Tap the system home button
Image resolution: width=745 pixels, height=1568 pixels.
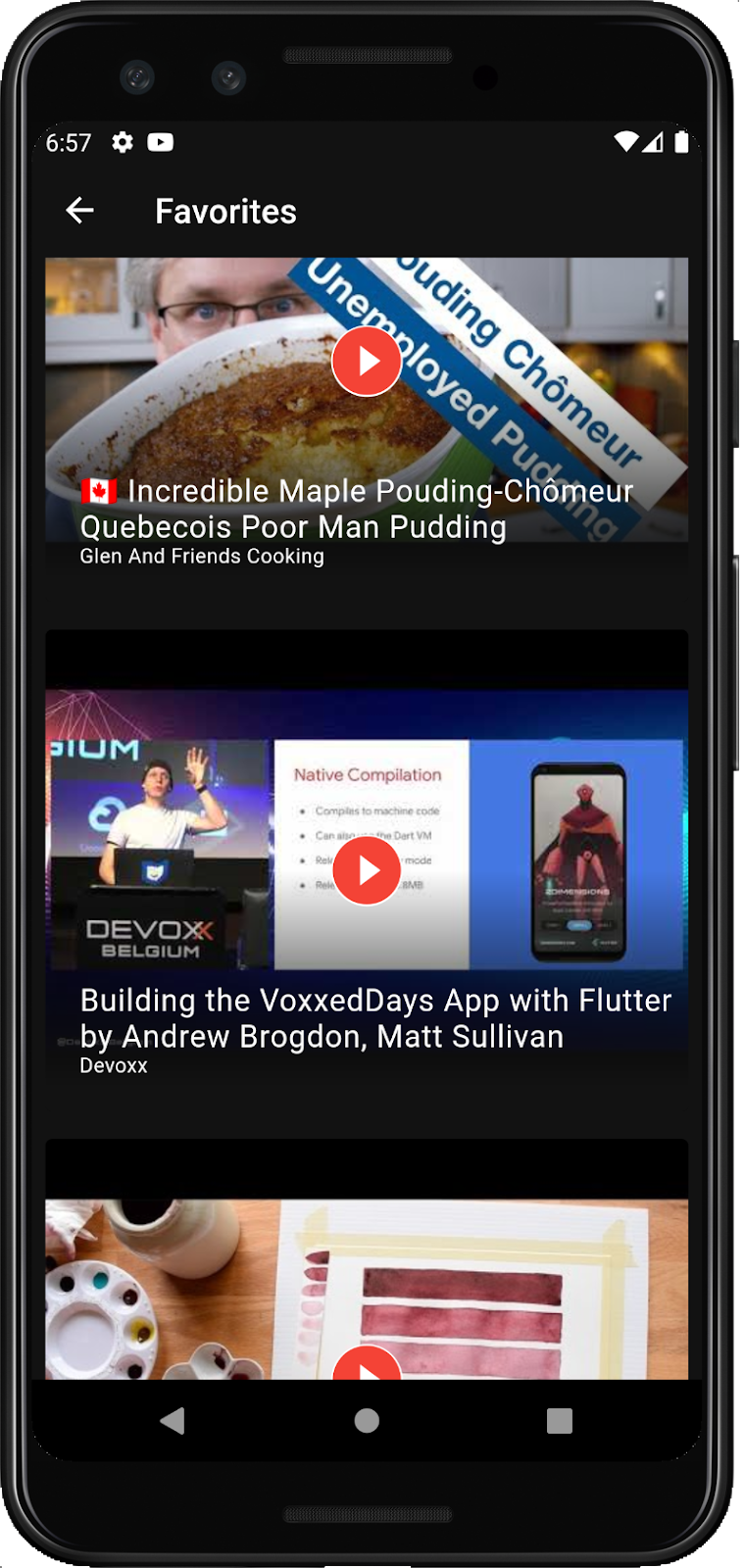(367, 1420)
